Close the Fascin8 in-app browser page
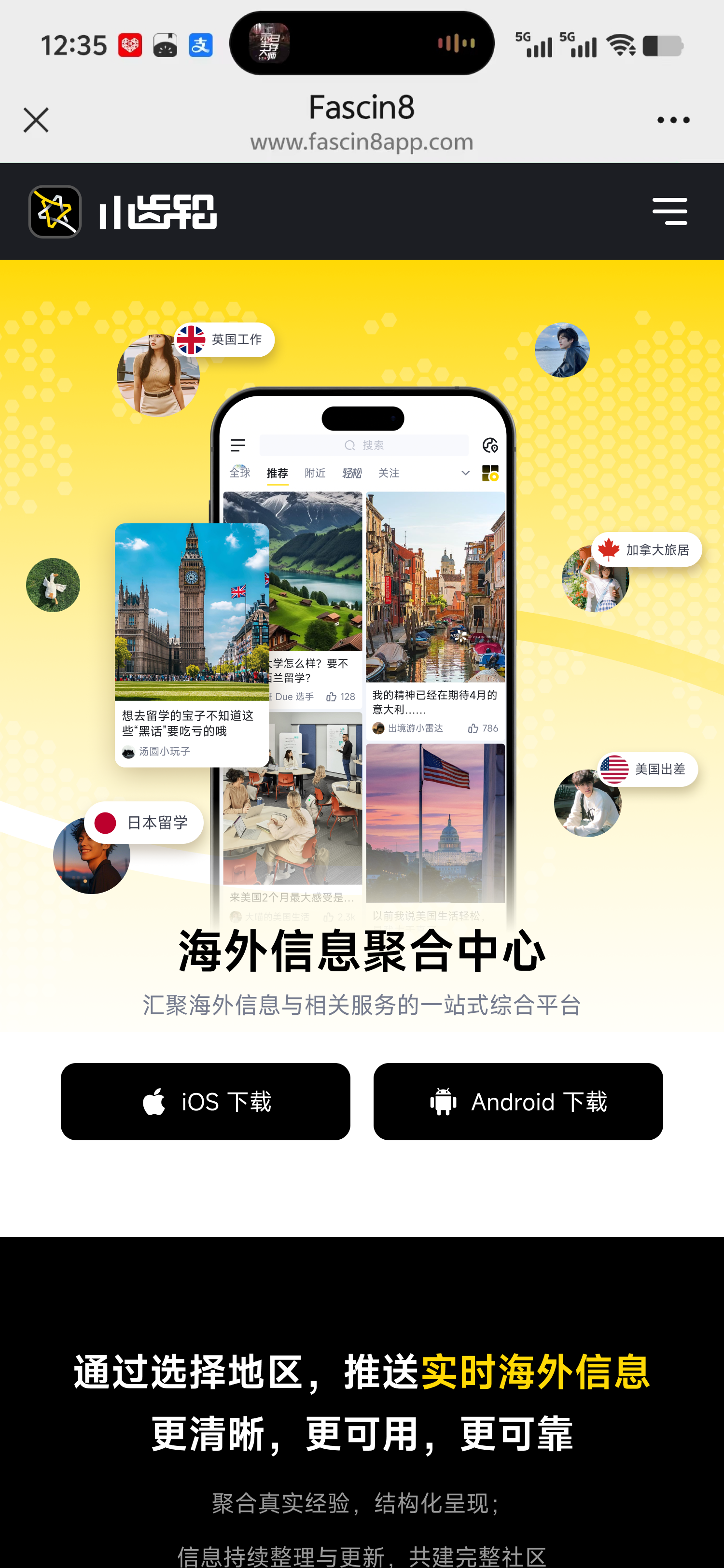The height and width of the screenshot is (1568, 724). 36,120
